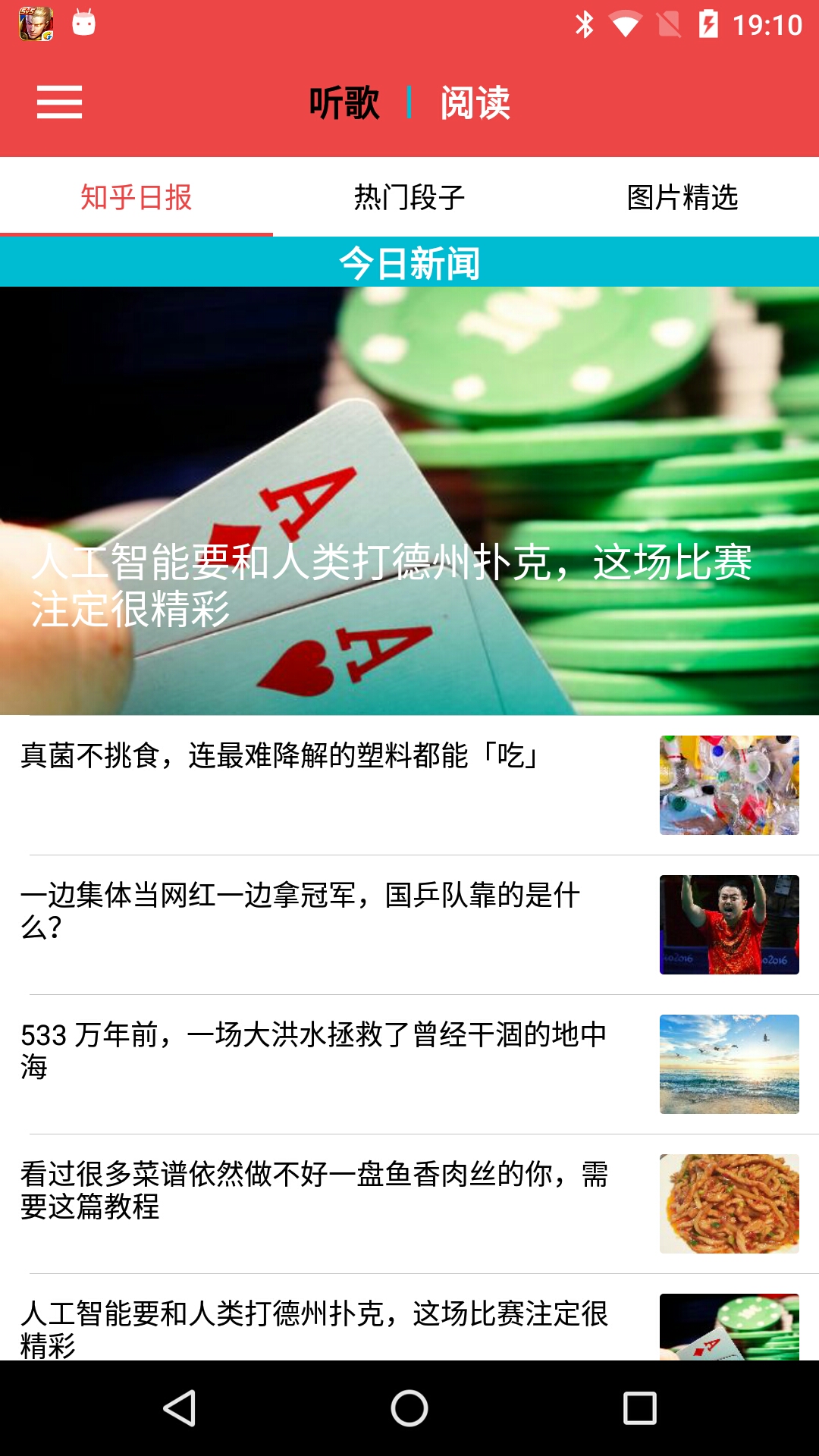Select the 阅读 section
The height and width of the screenshot is (1456, 819).
(475, 102)
